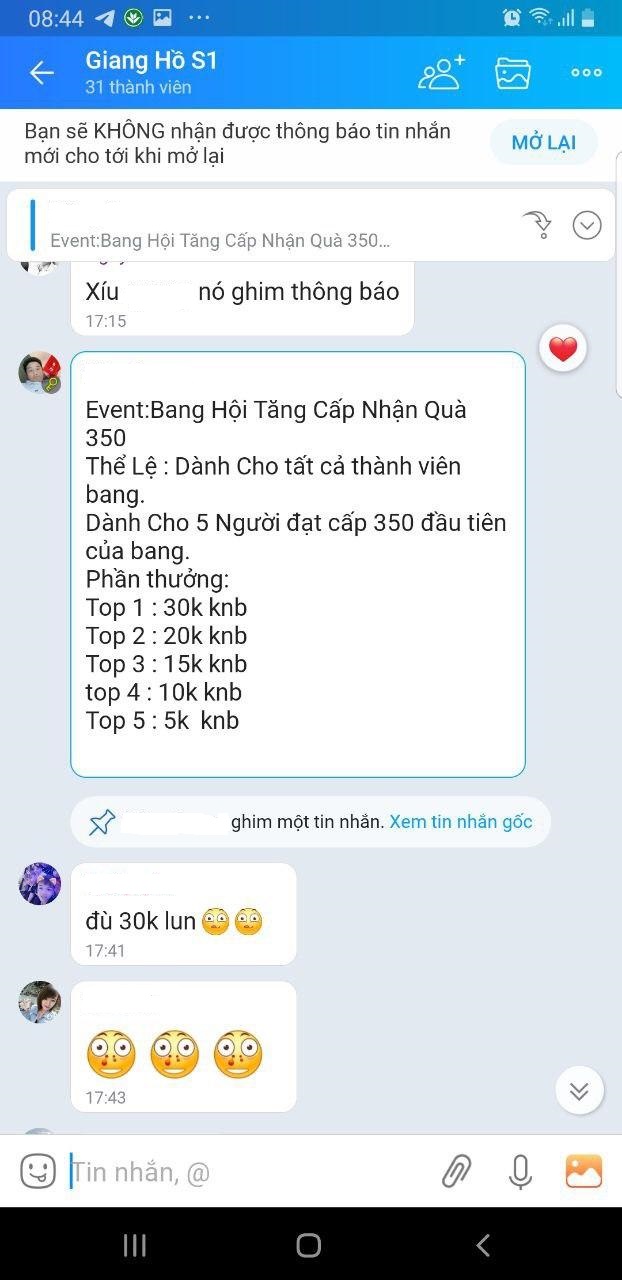Go to the system home screen

click(x=309, y=1245)
